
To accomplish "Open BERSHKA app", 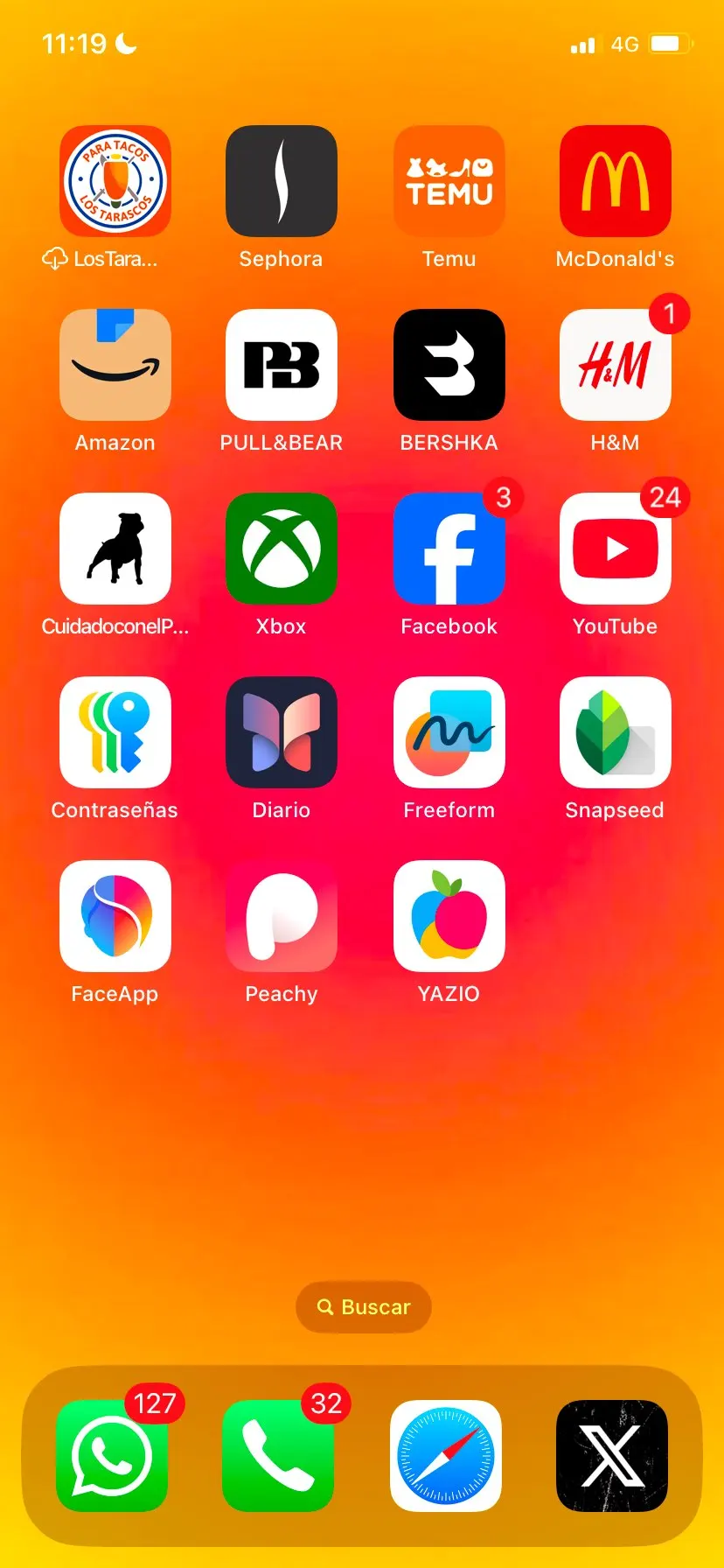I will tap(449, 365).
